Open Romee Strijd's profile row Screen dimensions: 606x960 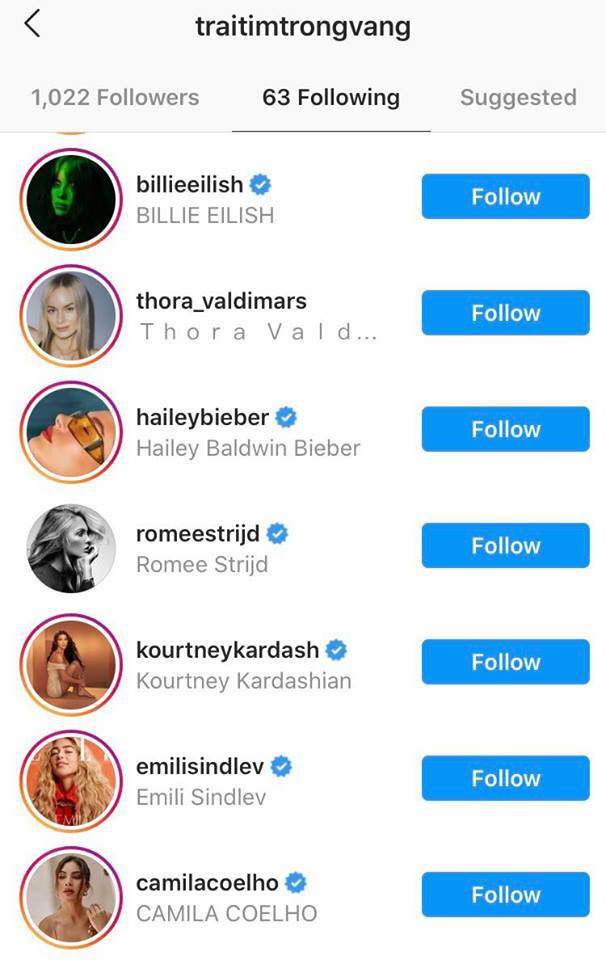(x=200, y=548)
